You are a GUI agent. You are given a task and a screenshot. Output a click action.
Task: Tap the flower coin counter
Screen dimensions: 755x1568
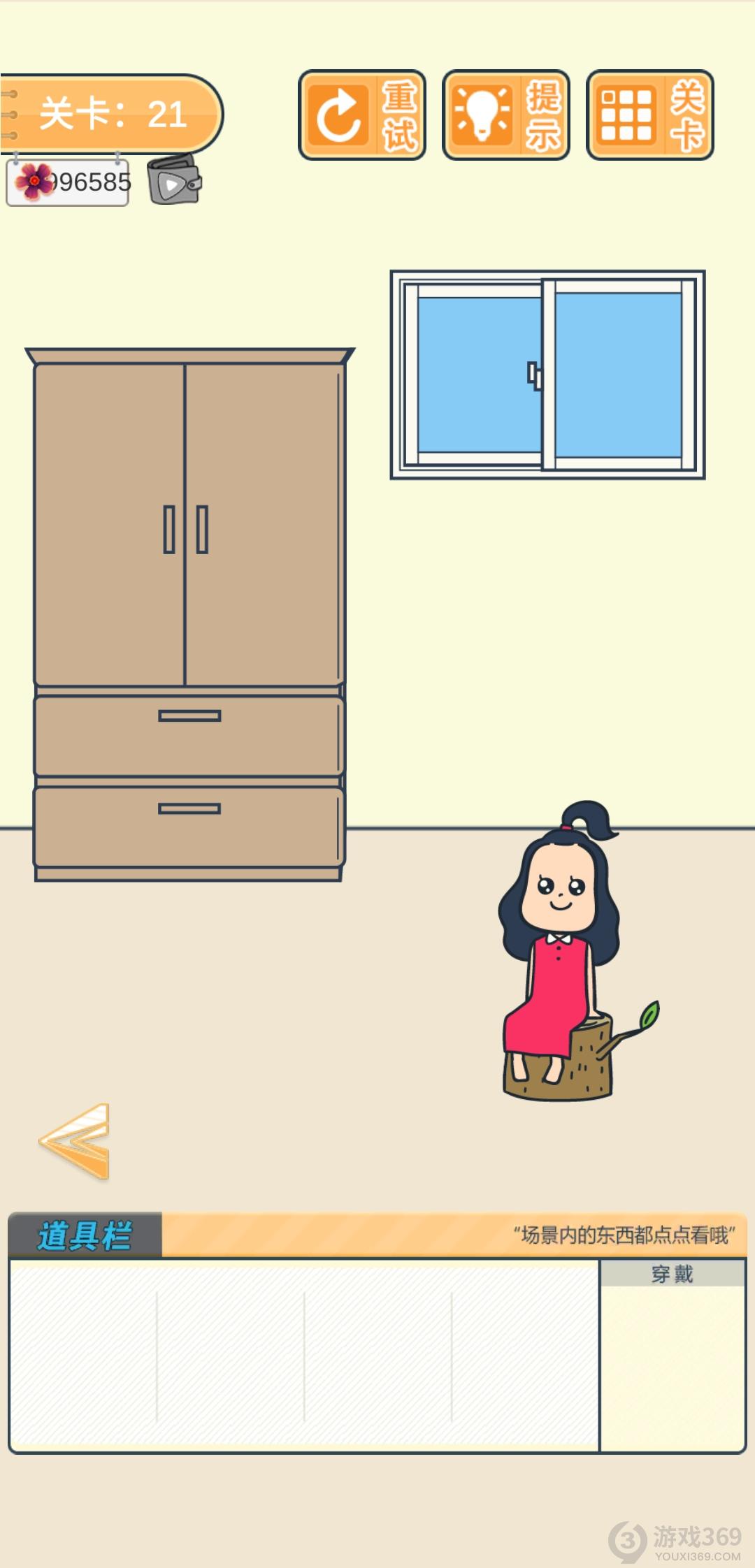click(x=68, y=183)
